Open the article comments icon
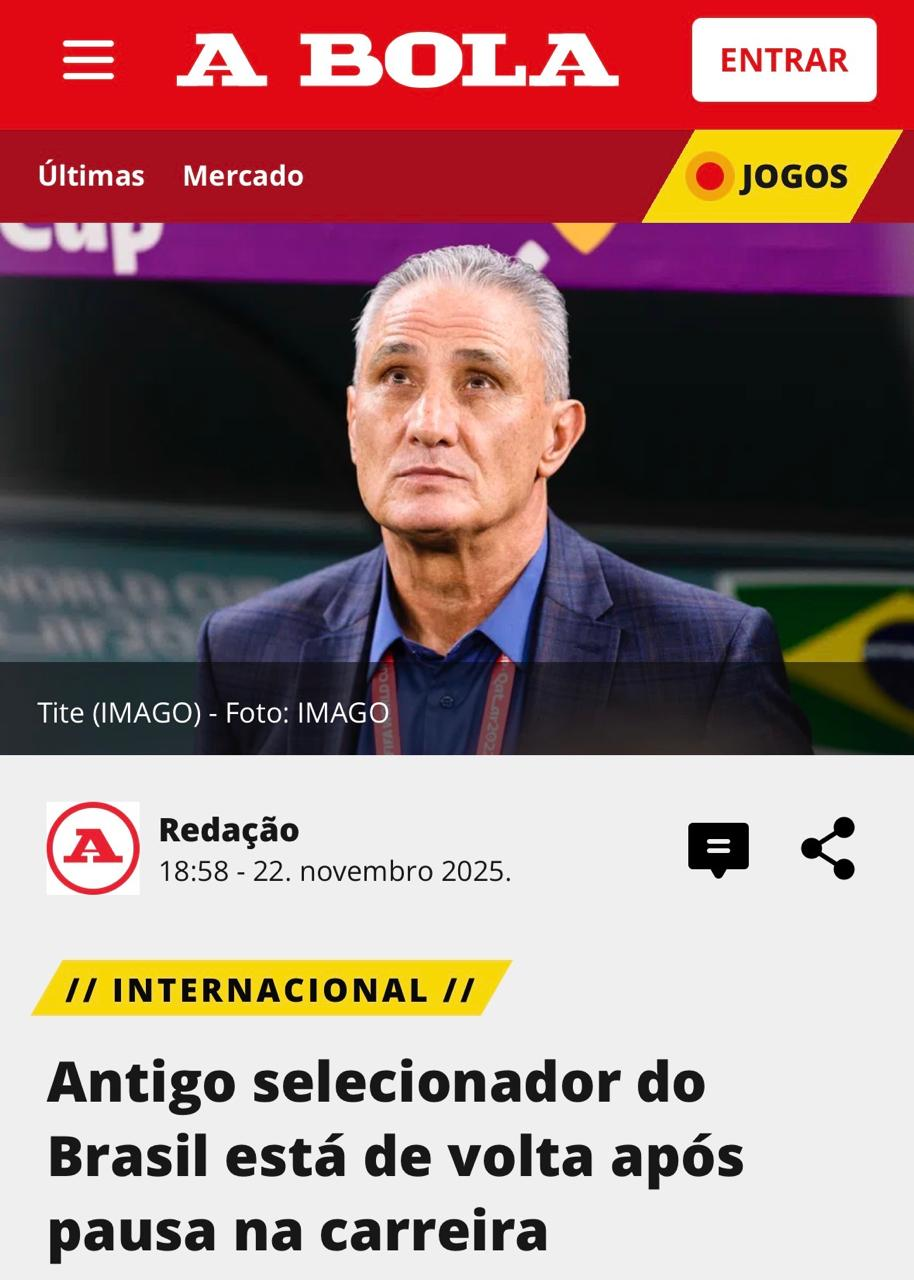This screenshot has width=914, height=1280. 718,850
